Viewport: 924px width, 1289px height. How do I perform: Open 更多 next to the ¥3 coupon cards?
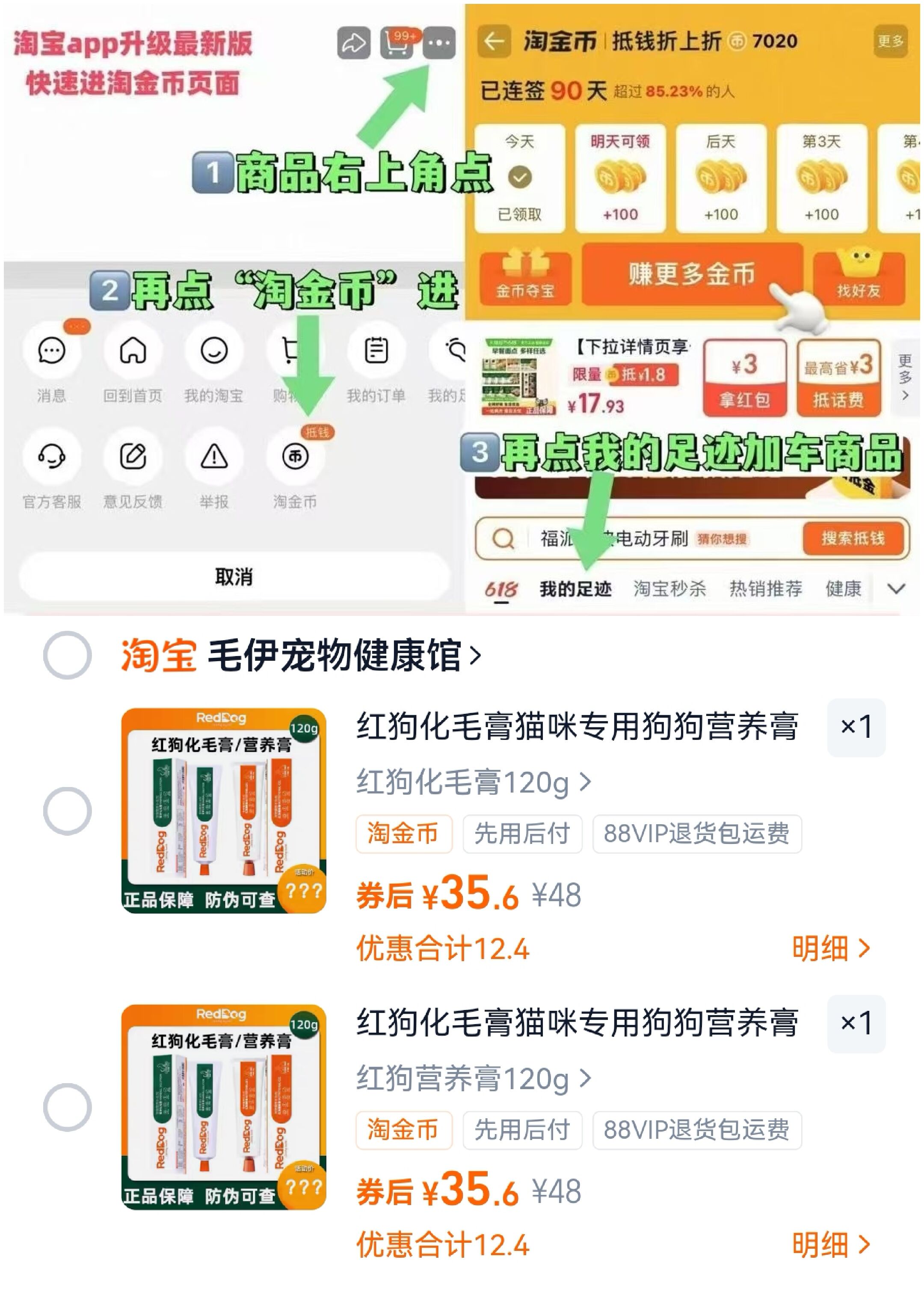click(x=905, y=375)
